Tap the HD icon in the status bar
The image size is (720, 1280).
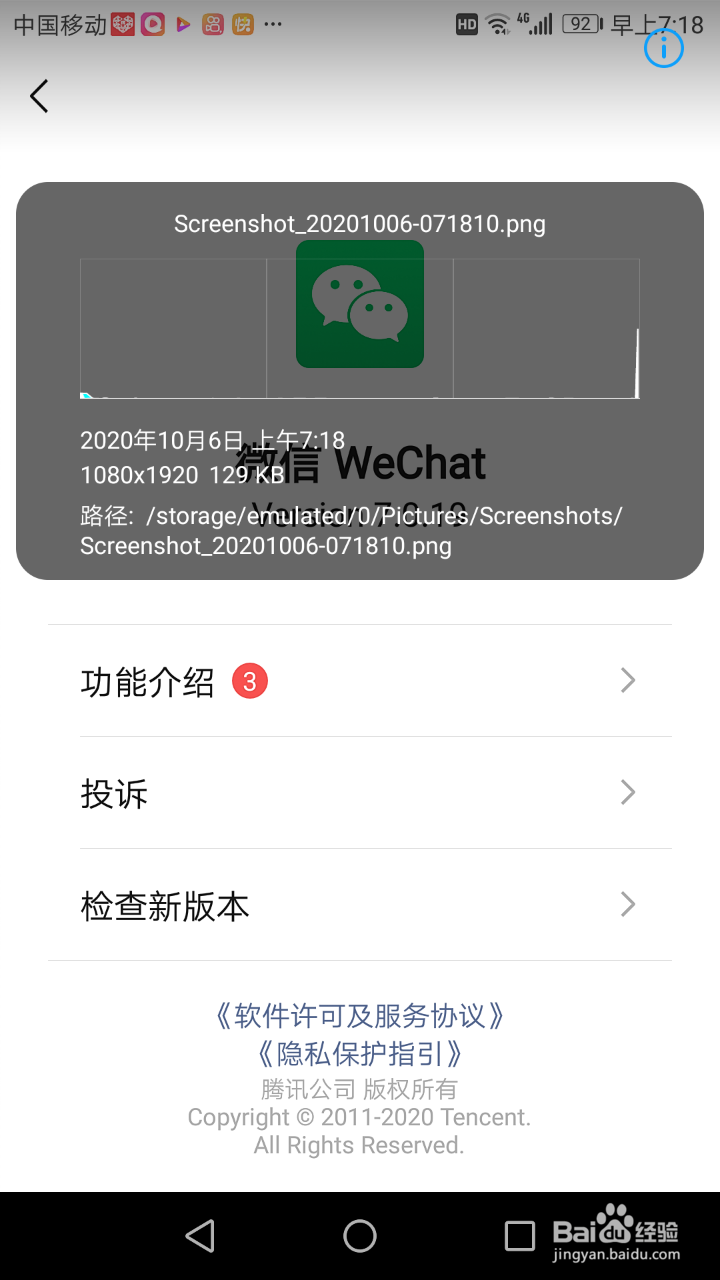(466, 24)
